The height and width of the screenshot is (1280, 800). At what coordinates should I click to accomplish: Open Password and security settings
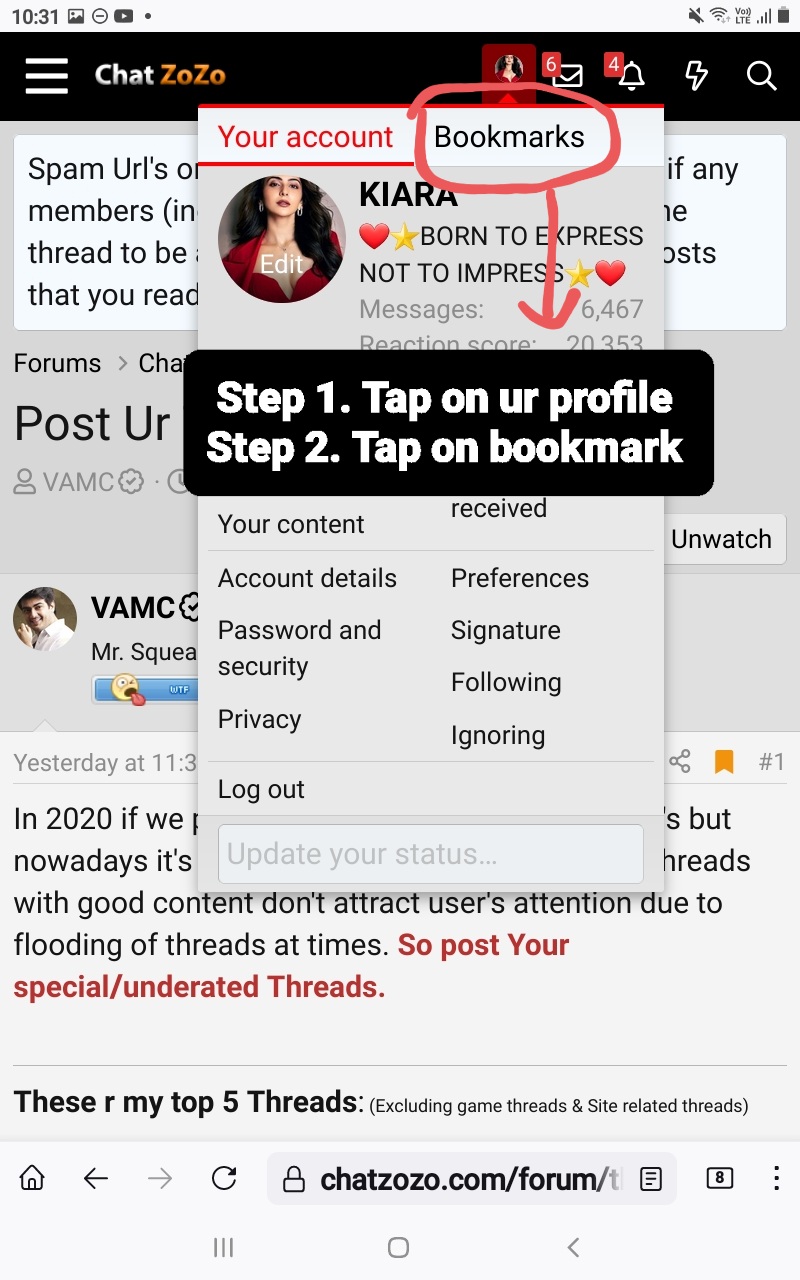coord(299,648)
